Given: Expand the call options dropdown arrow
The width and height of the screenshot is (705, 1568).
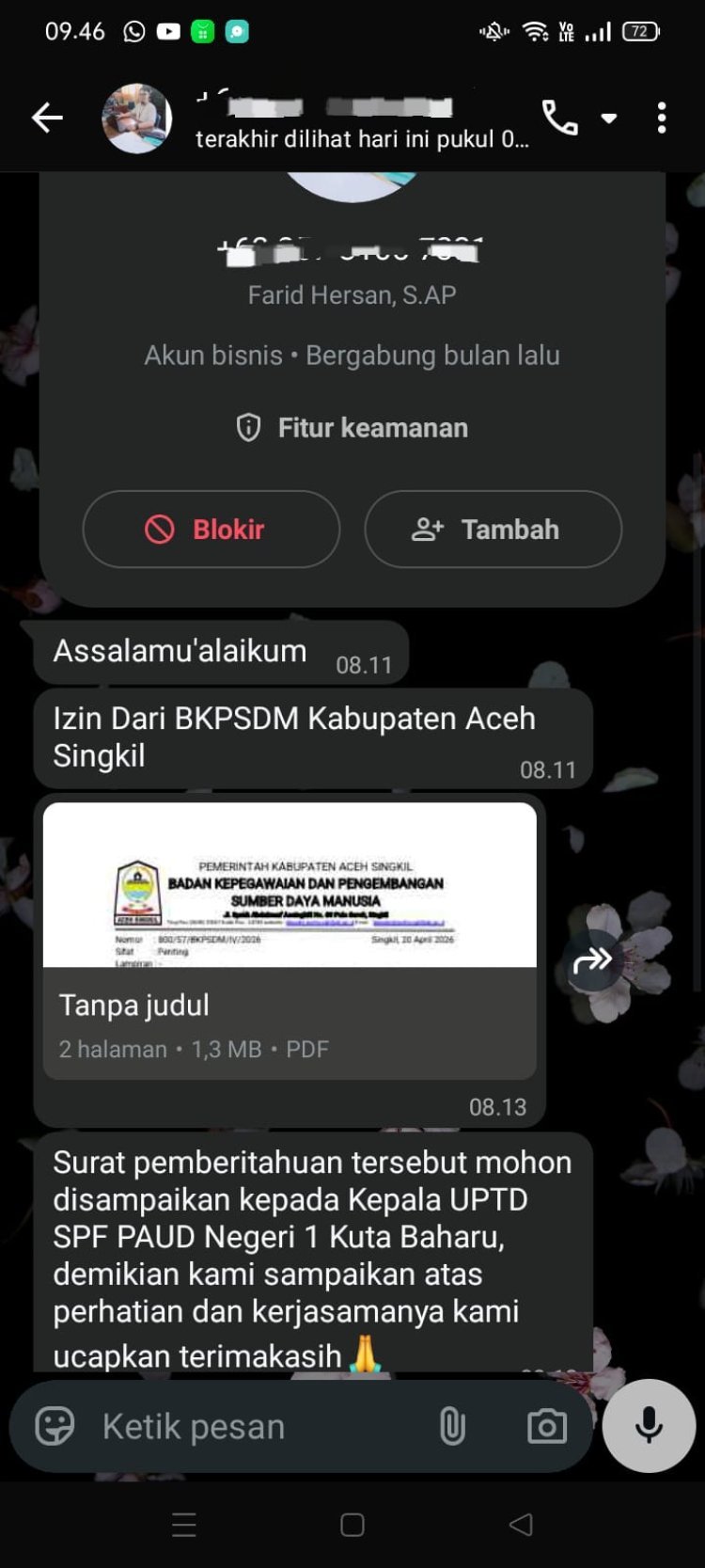Looking at the screenshot, I should point(610,119).
